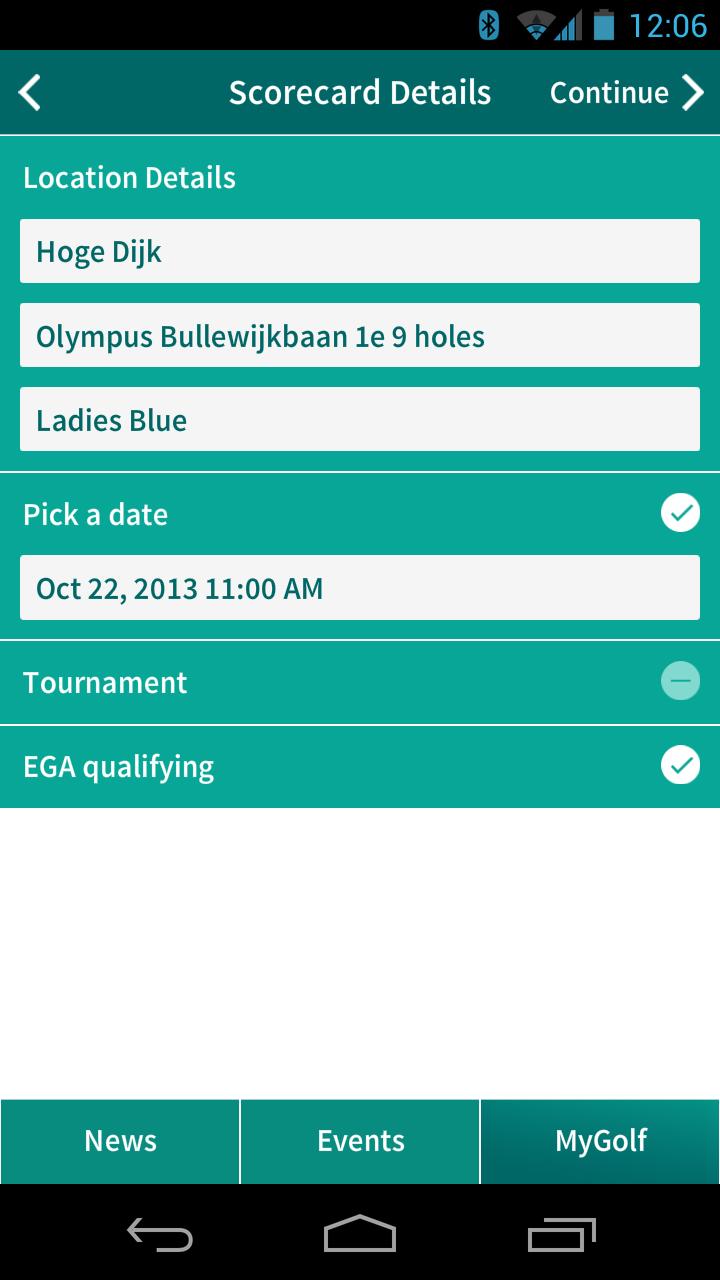Uncheck the Pick a date checkmark

click(x=681, y=513)
